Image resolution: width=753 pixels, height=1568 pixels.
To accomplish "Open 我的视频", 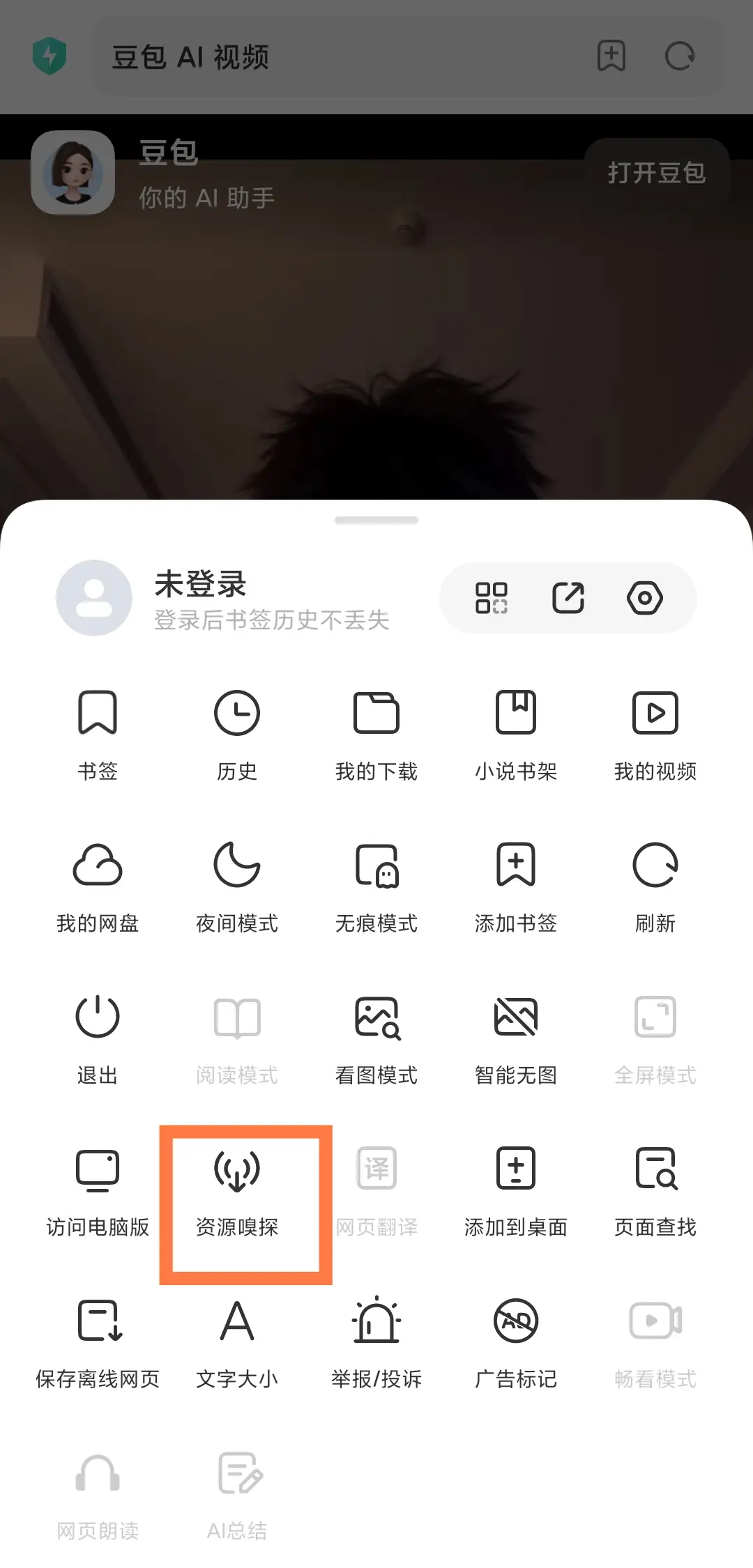I will click(x=655, y=733).
